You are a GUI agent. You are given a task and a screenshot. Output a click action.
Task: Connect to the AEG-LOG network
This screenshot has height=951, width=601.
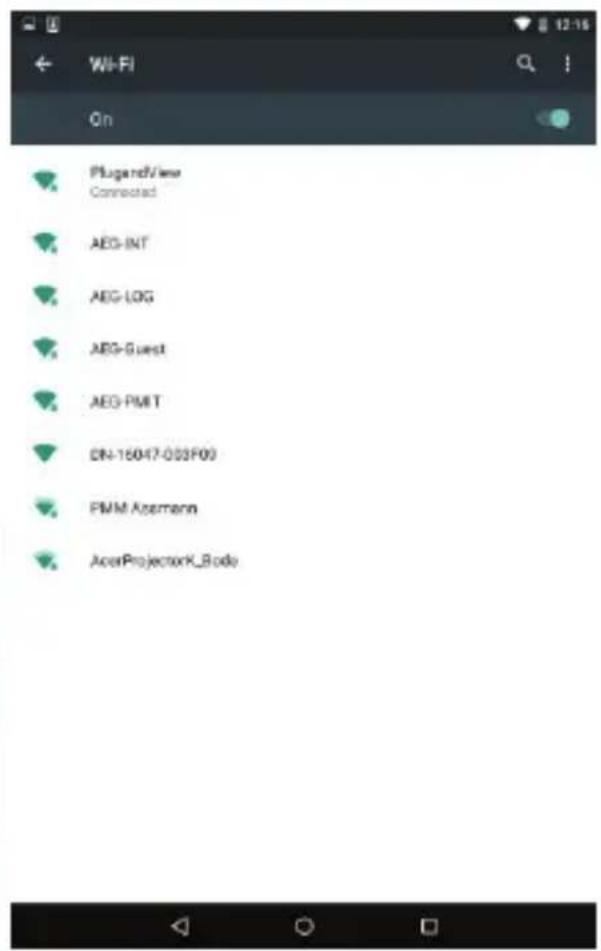[121, 296]
